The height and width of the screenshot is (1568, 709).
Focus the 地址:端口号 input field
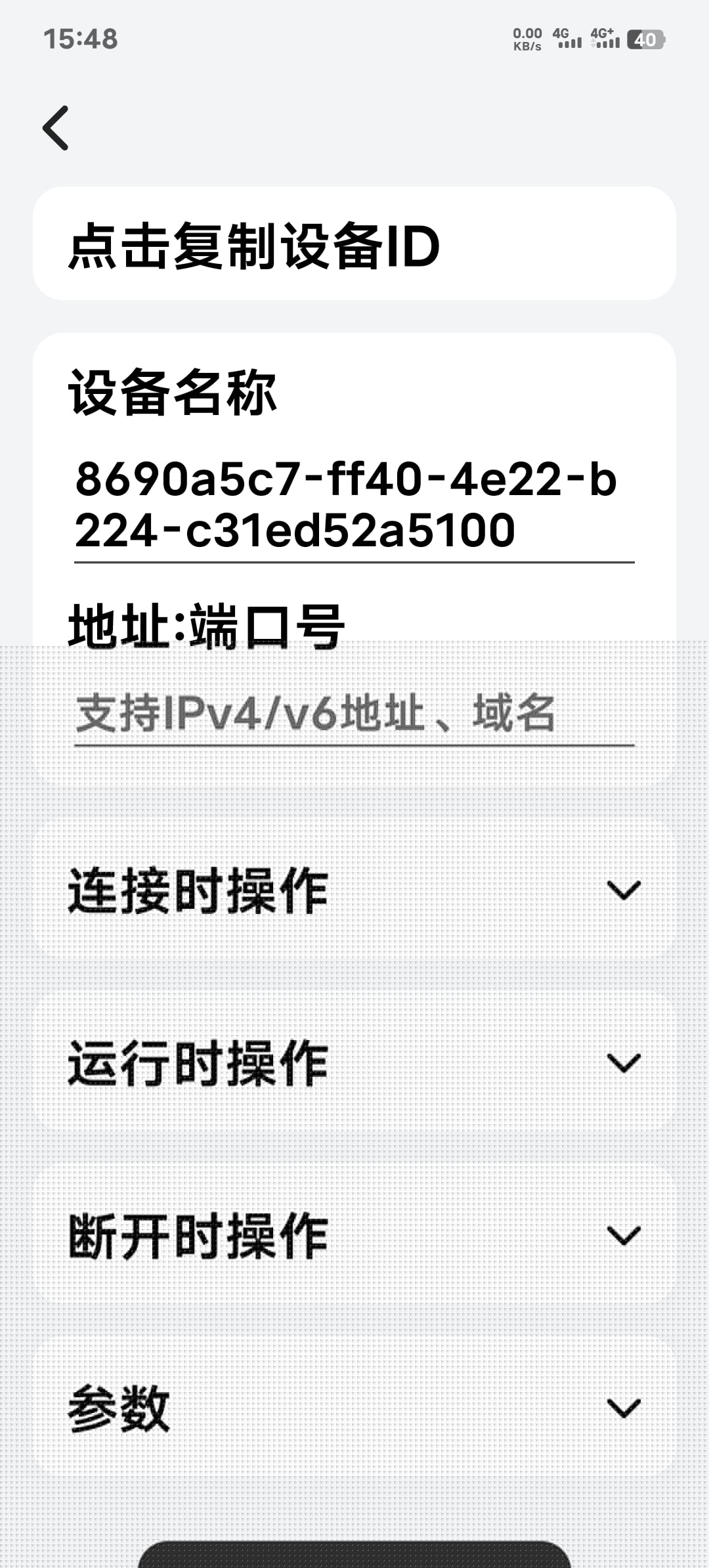353,714
